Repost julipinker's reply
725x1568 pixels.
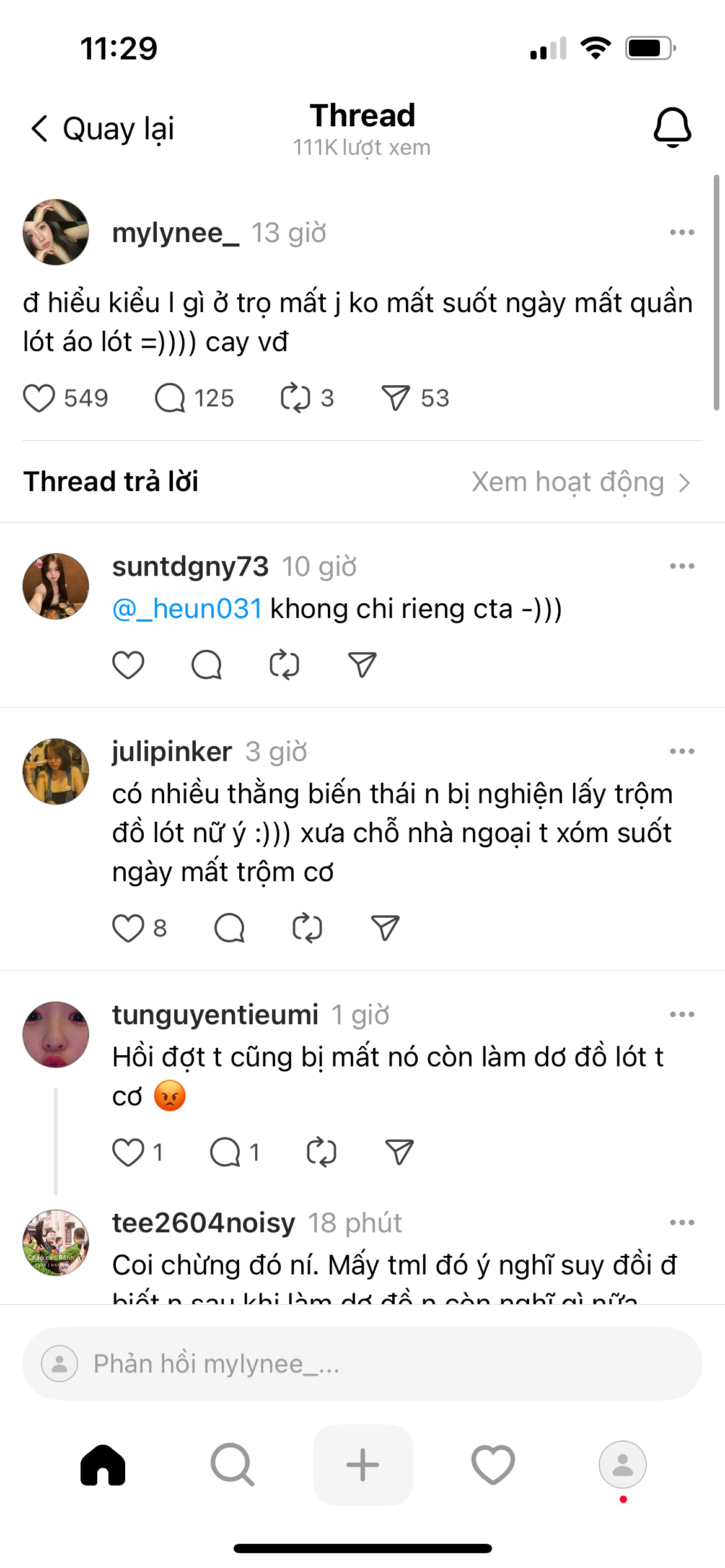tap(307, 928)
